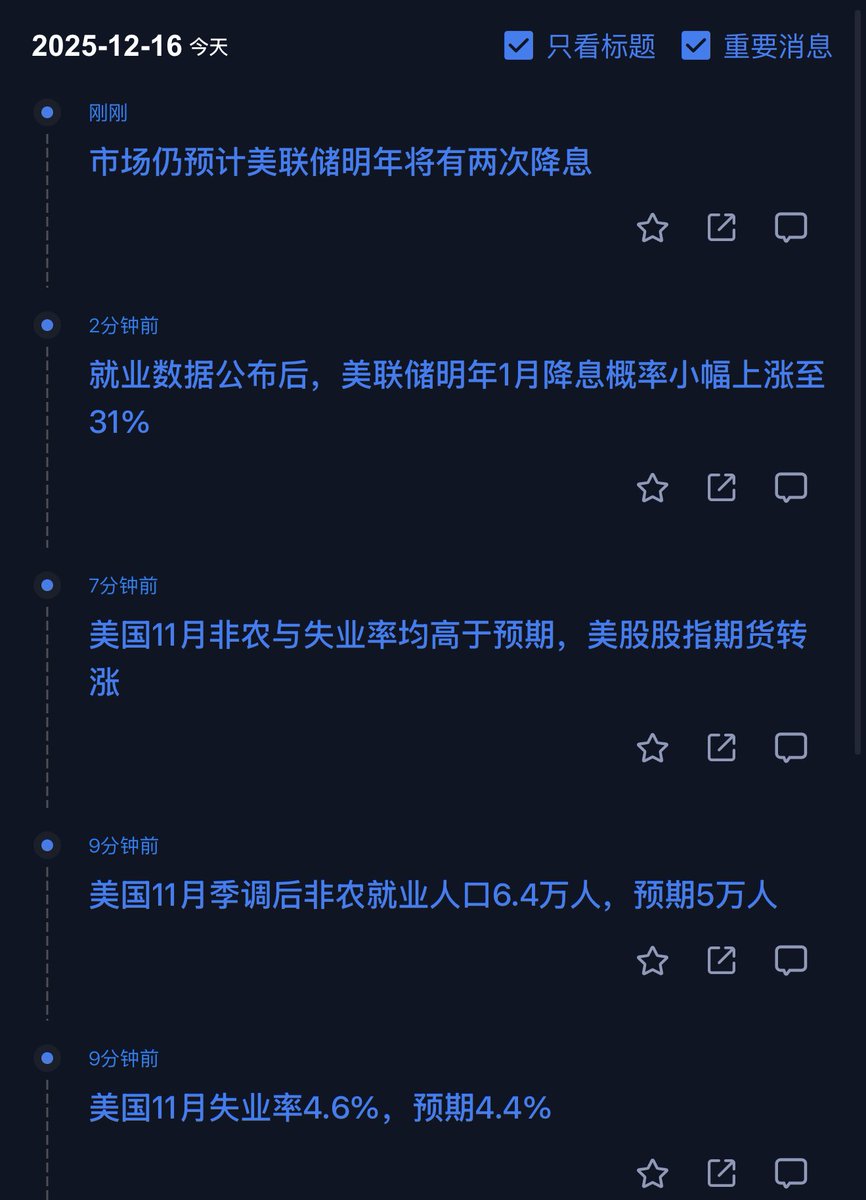Favorite the 非农就业人口6.4万人 item
The height and width of the screenshot is (1200, 866).
pyautogui.click(x=653, y=961)
